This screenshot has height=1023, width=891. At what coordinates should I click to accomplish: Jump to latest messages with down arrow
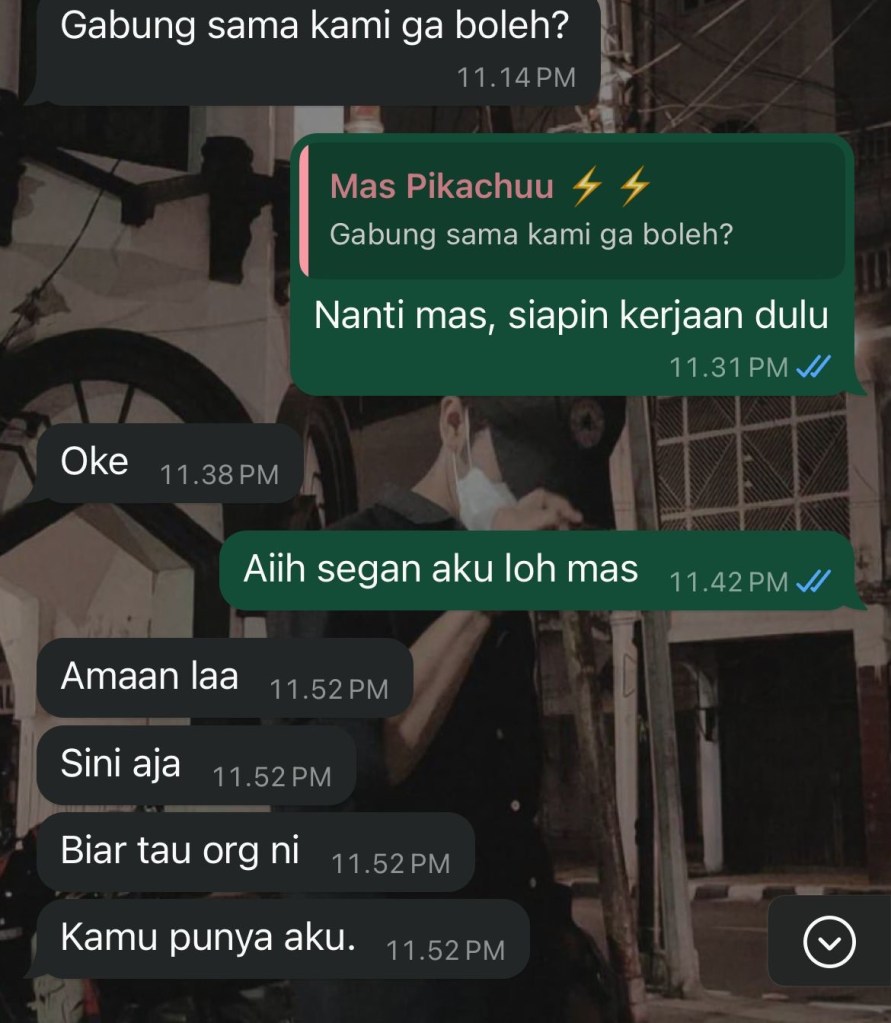pos(830,942)
